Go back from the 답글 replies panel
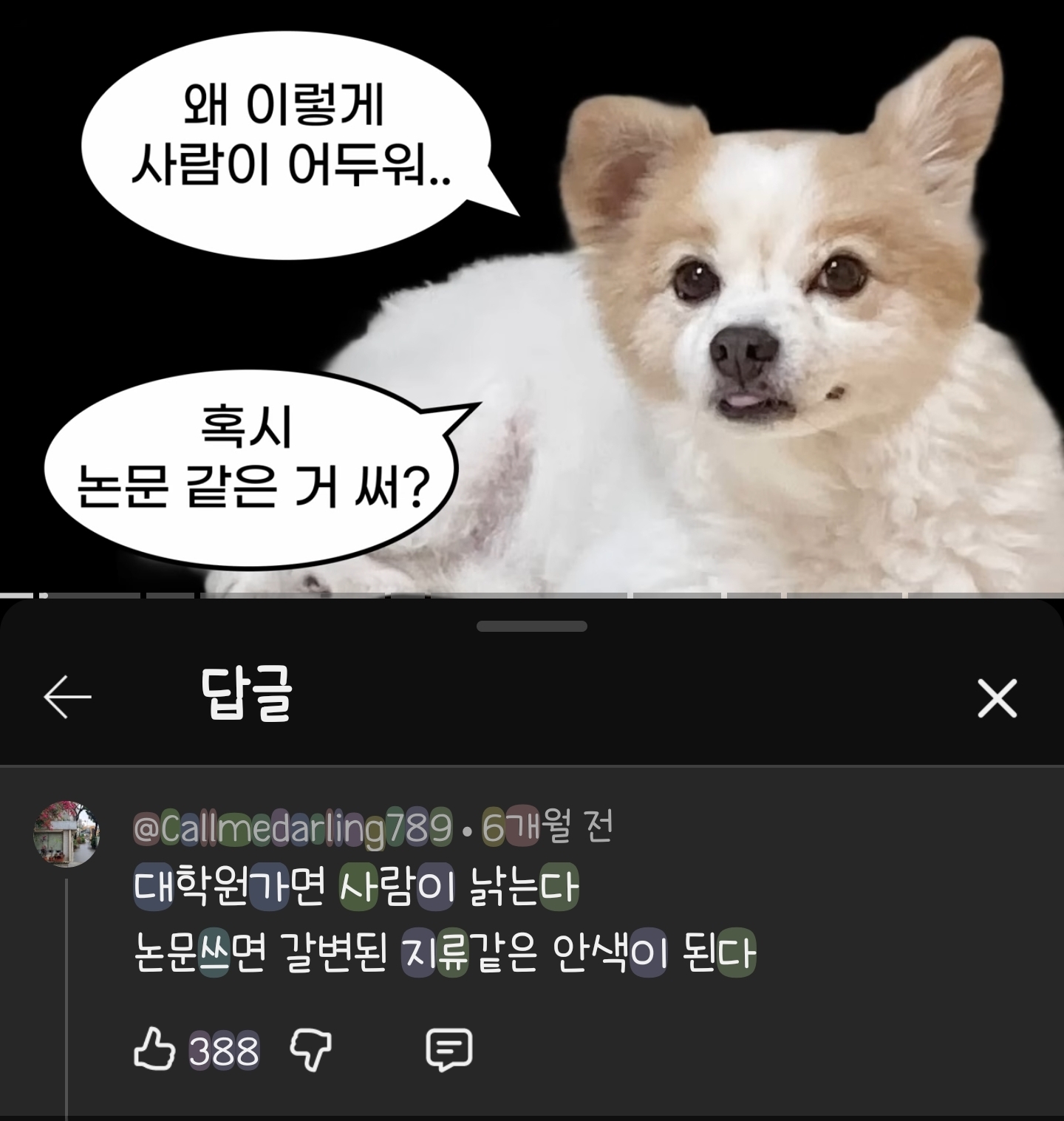This screenshot has width=1064, height=1121. click(x=67, y=696)
